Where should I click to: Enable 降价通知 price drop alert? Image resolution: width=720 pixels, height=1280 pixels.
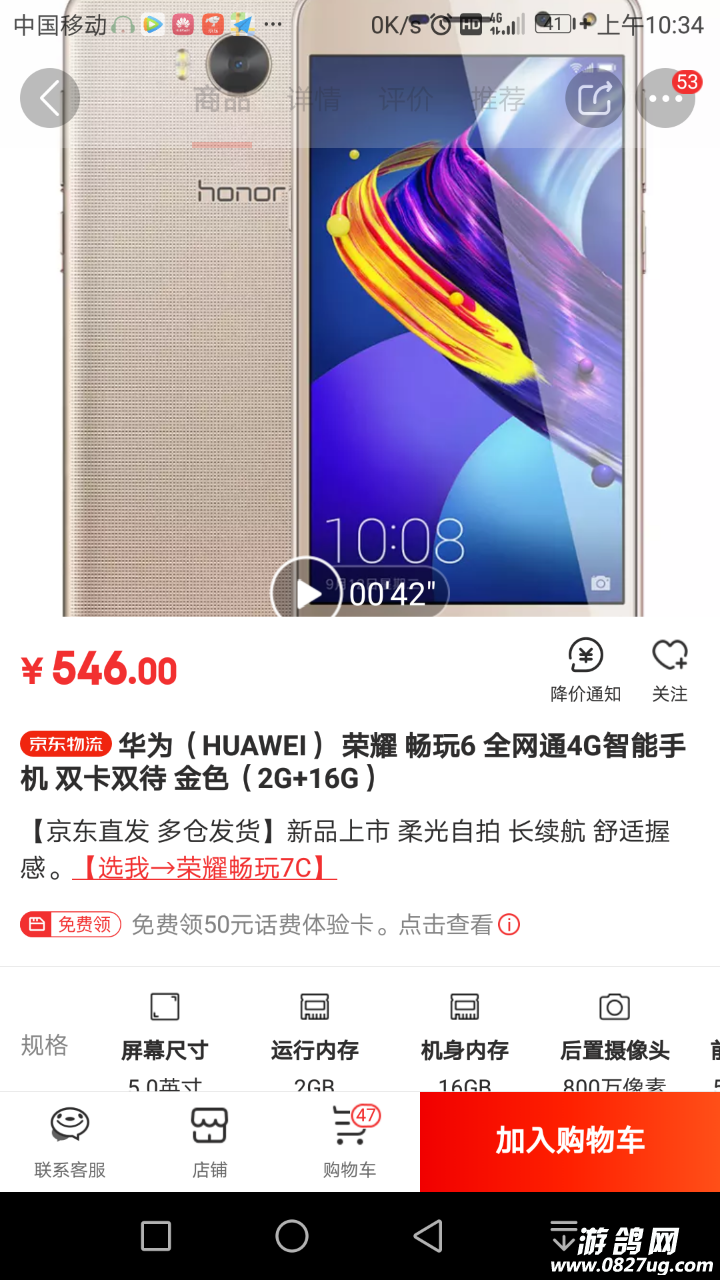pos(586,670)
